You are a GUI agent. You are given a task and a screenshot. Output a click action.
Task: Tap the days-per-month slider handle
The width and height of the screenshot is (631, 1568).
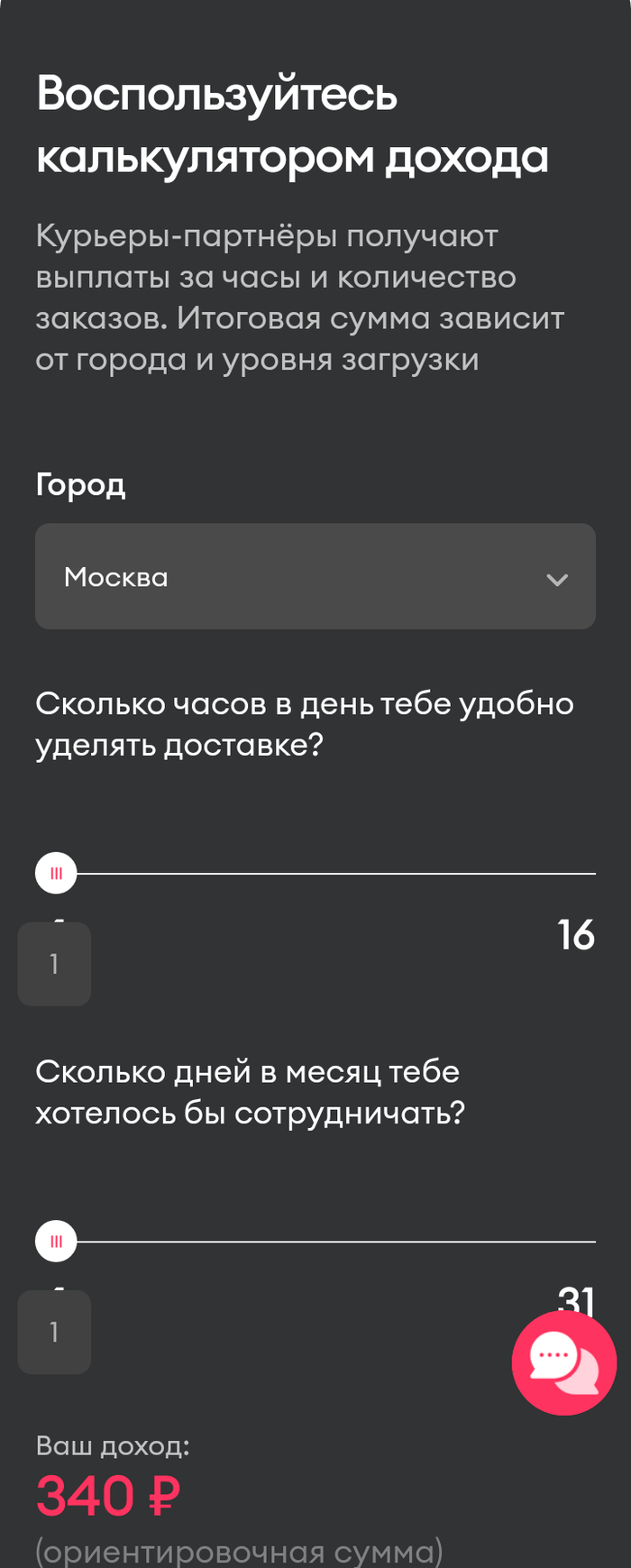[56, 1241]
